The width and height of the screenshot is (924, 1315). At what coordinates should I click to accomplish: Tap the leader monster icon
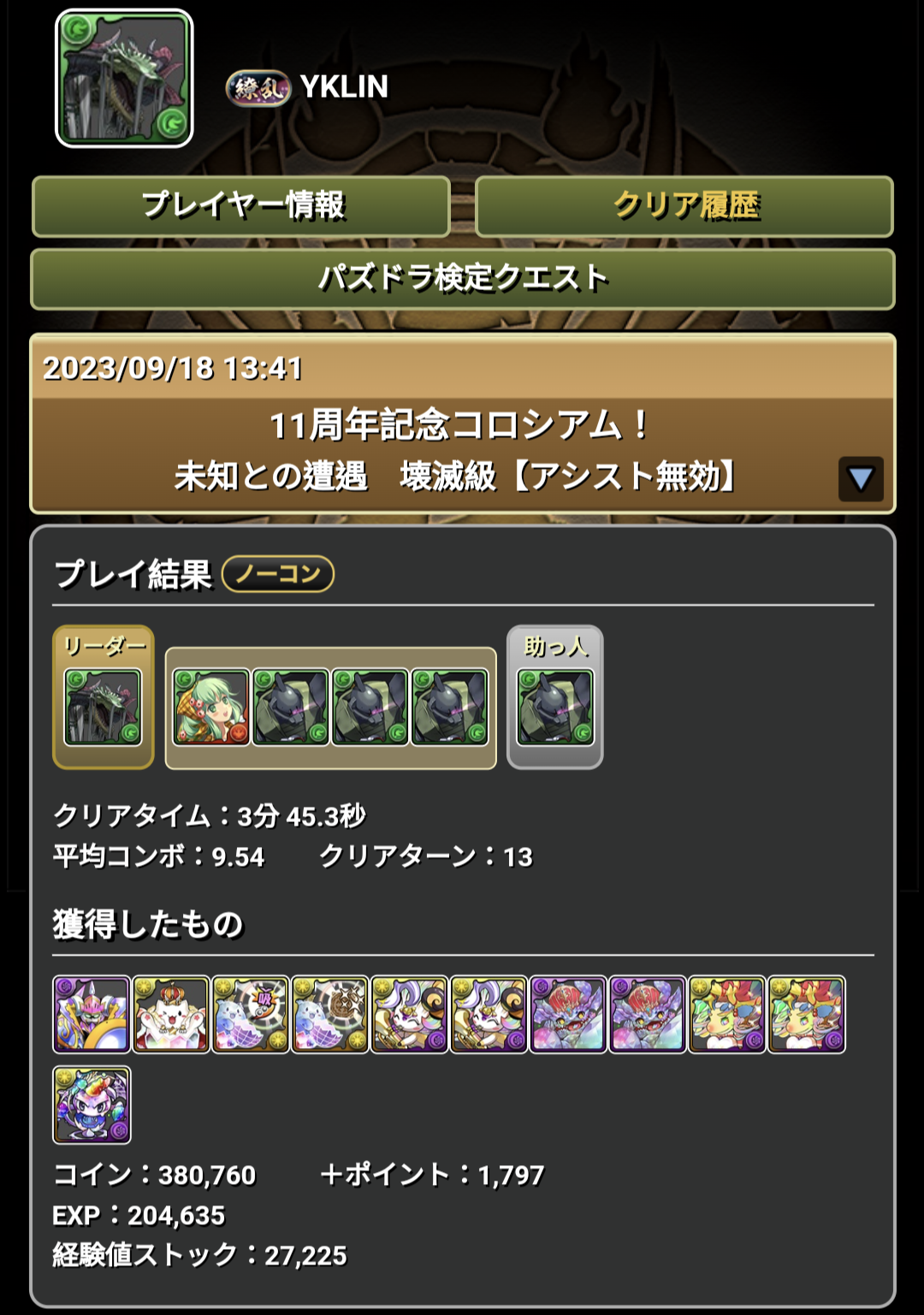(x=103, y=708)
